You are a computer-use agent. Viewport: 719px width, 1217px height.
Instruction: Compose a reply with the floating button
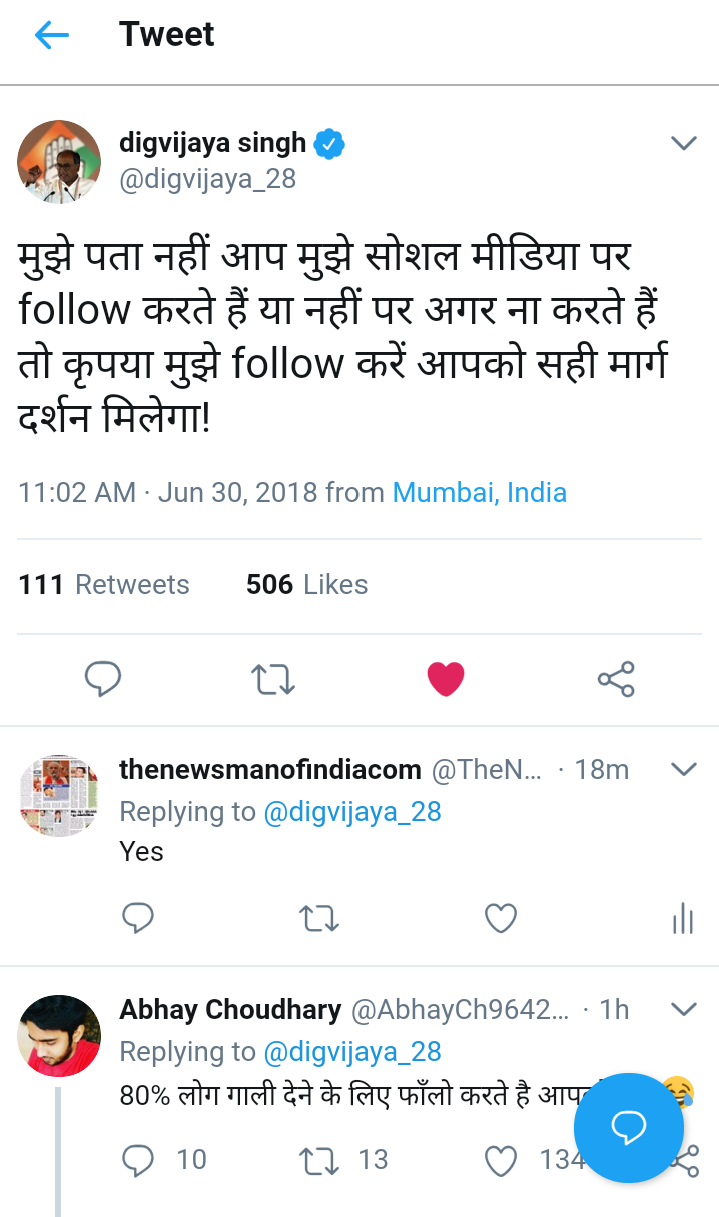click(628, 1128)
